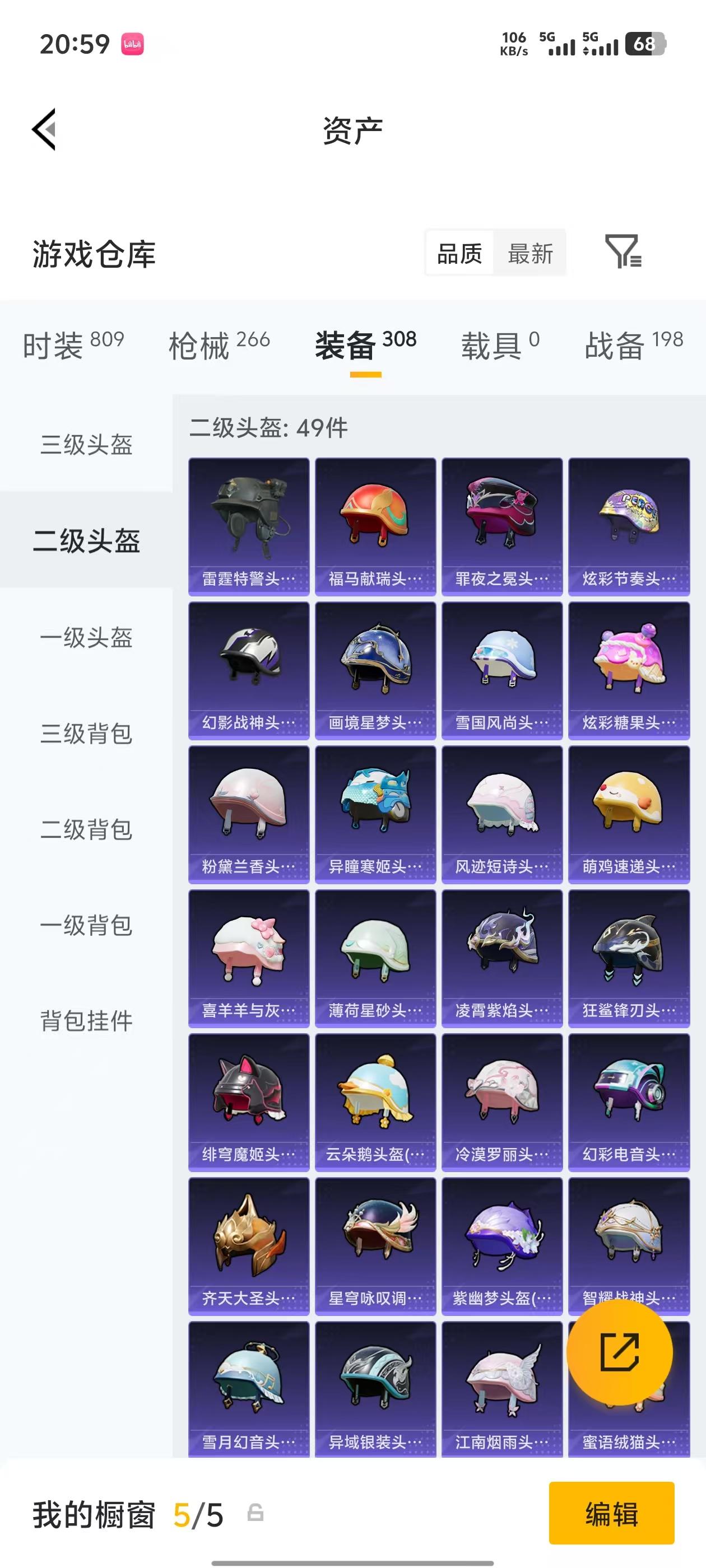Switch sorting to 最新
The image size is (706, 1568).
530,253
